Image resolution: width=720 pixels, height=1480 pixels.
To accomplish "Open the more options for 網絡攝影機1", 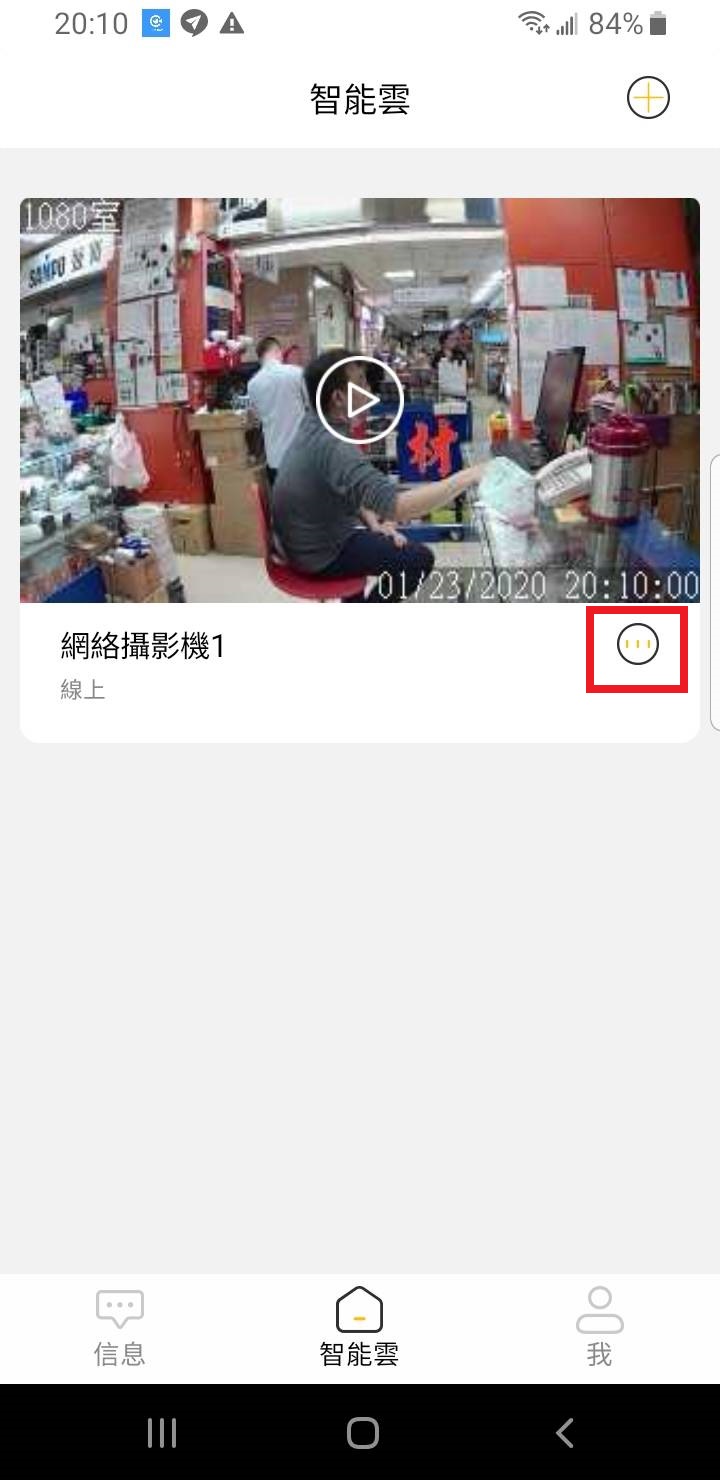I will click(x=638, y=645).
